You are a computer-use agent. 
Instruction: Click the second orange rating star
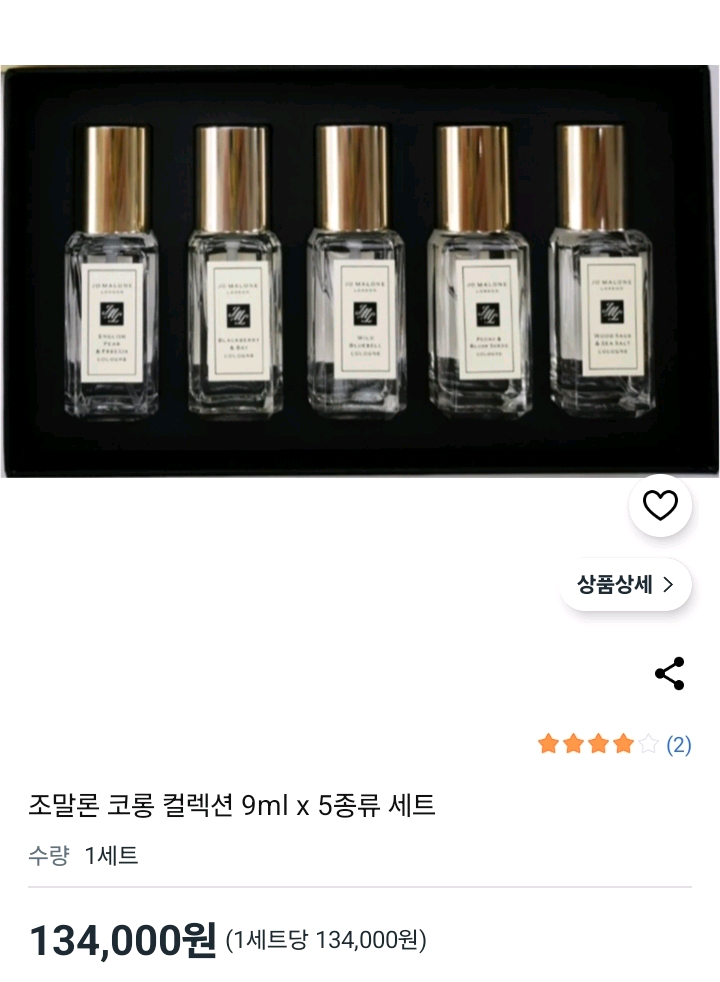coord(575,743)
